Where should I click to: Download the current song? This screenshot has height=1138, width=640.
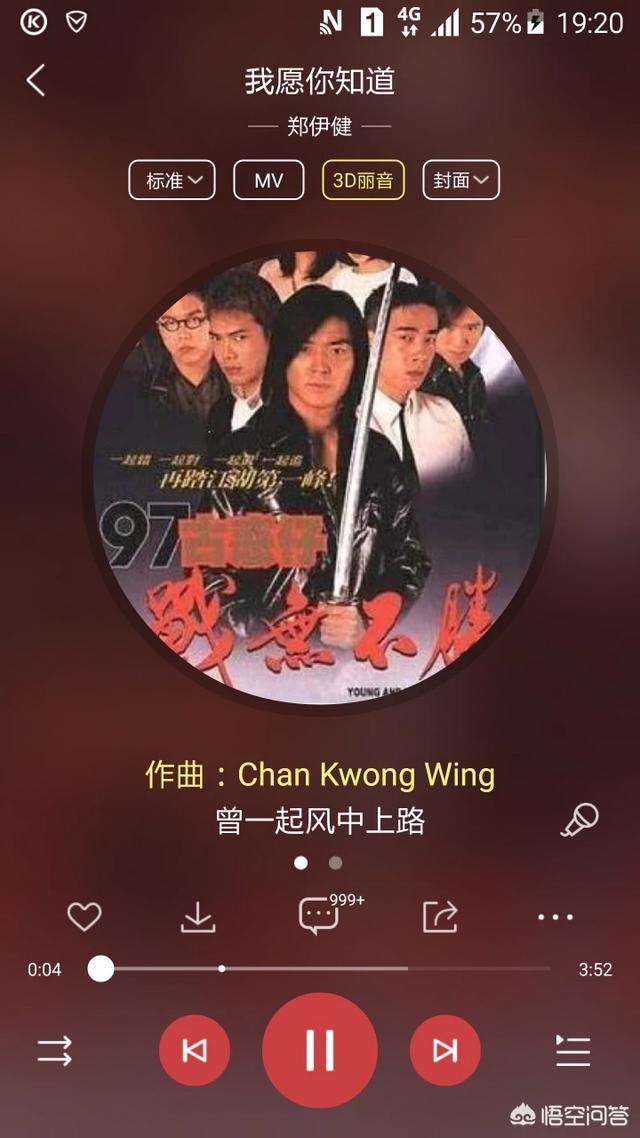click(x=198, y=917)
